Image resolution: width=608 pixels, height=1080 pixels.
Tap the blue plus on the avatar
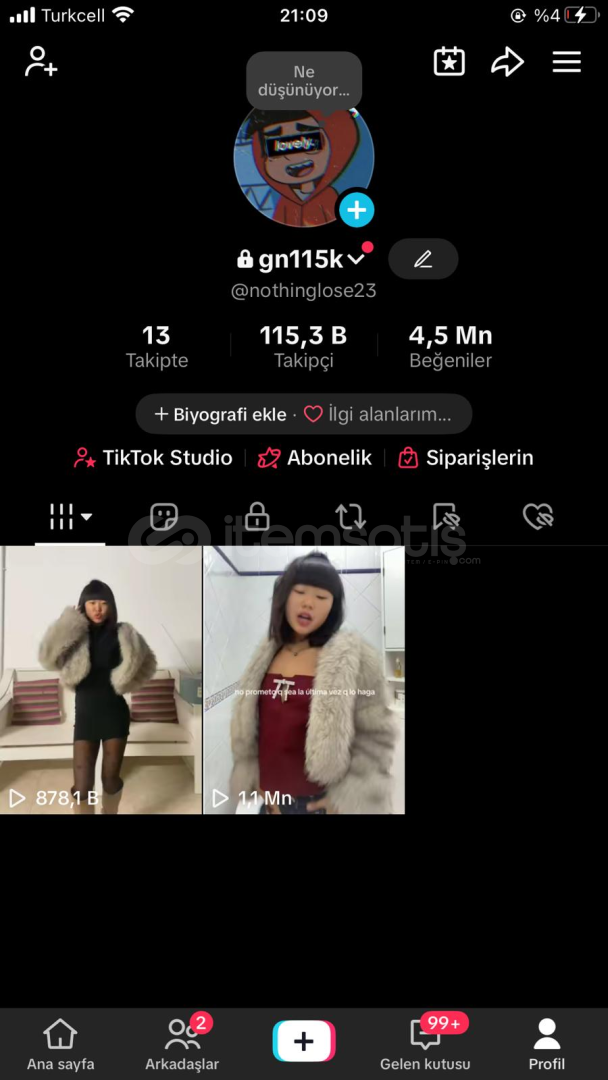tap(356, 210)
